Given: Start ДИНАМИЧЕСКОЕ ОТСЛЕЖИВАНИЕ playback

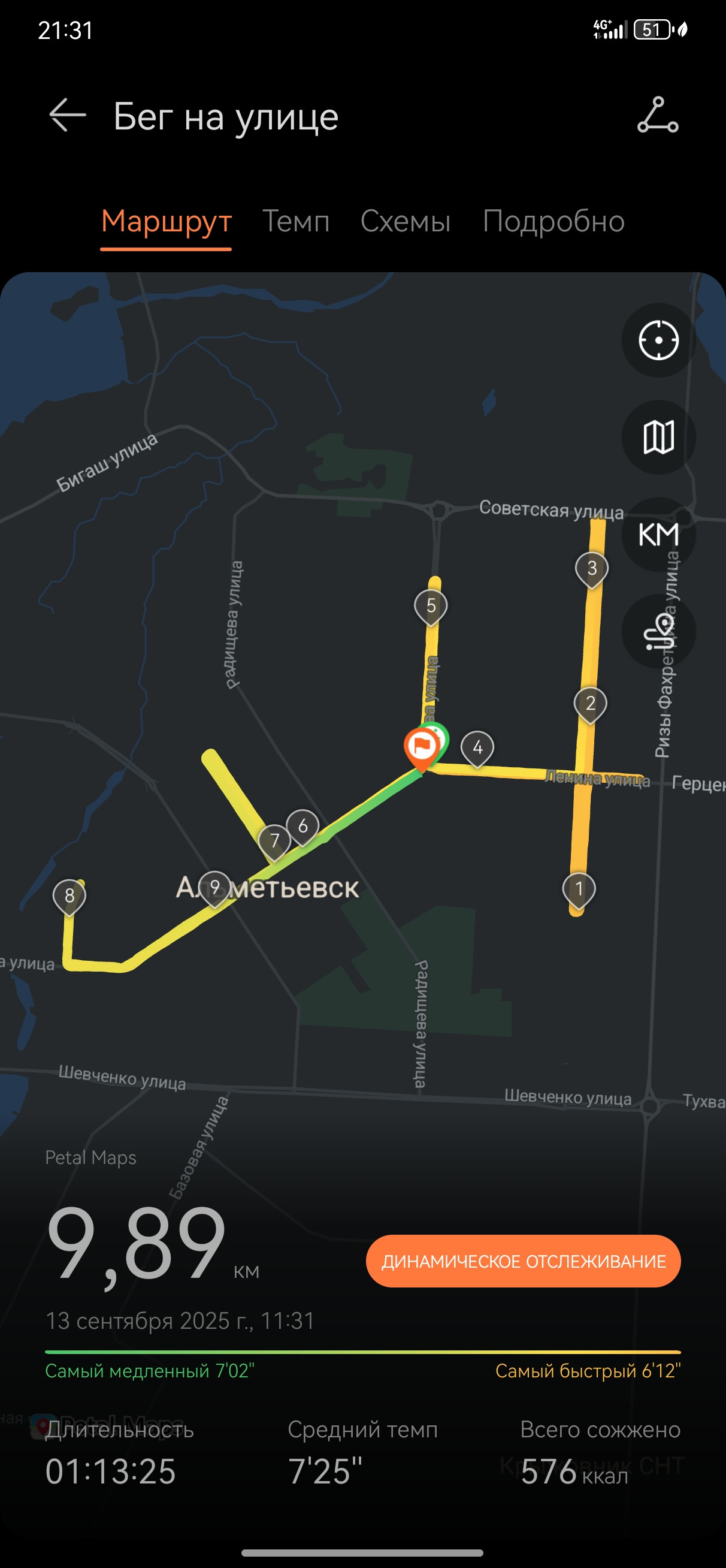Looking at the screenshot, I should [x=524, y=1261].
